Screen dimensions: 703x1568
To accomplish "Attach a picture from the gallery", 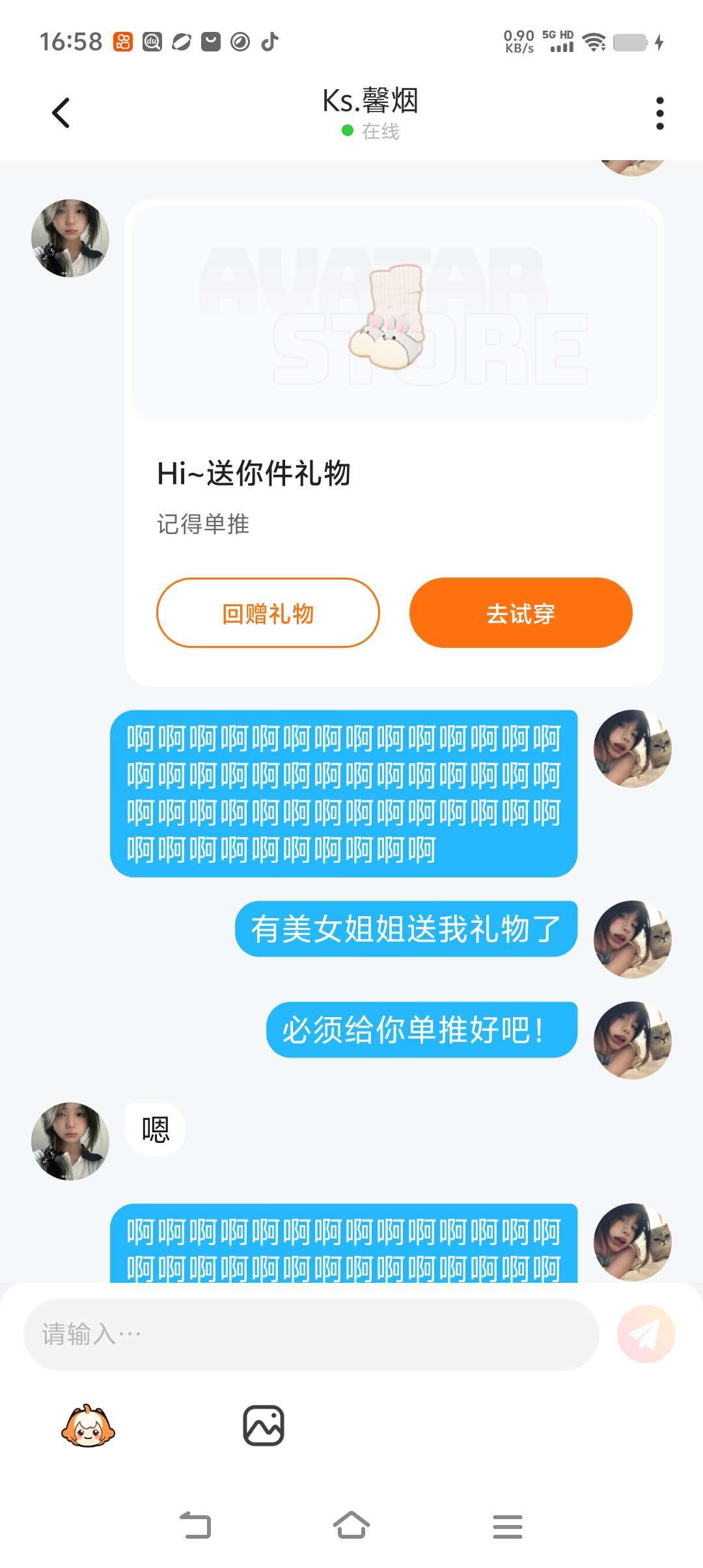I will tap(264, 1426).
